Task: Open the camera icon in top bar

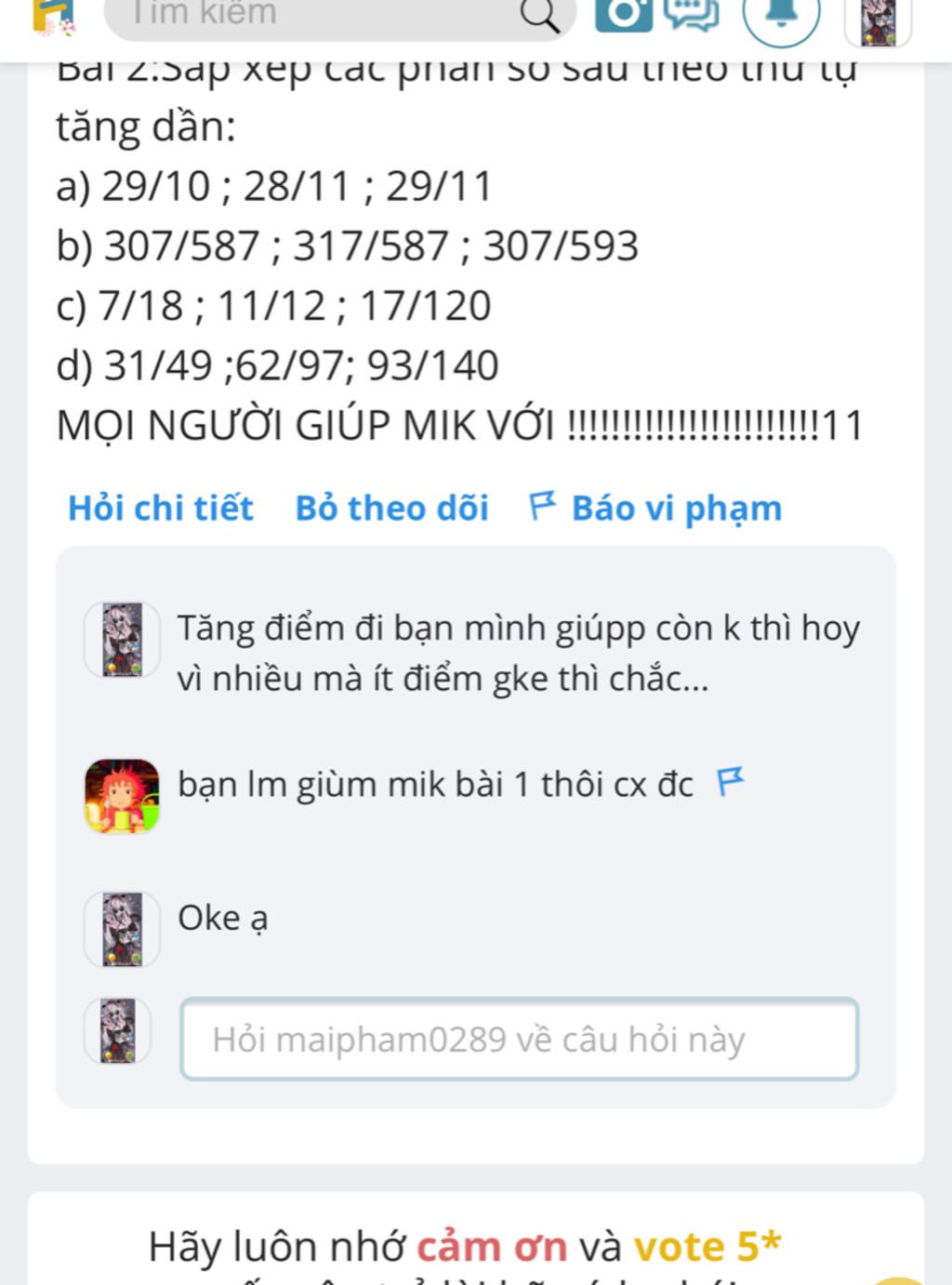Action: (624, 14)
